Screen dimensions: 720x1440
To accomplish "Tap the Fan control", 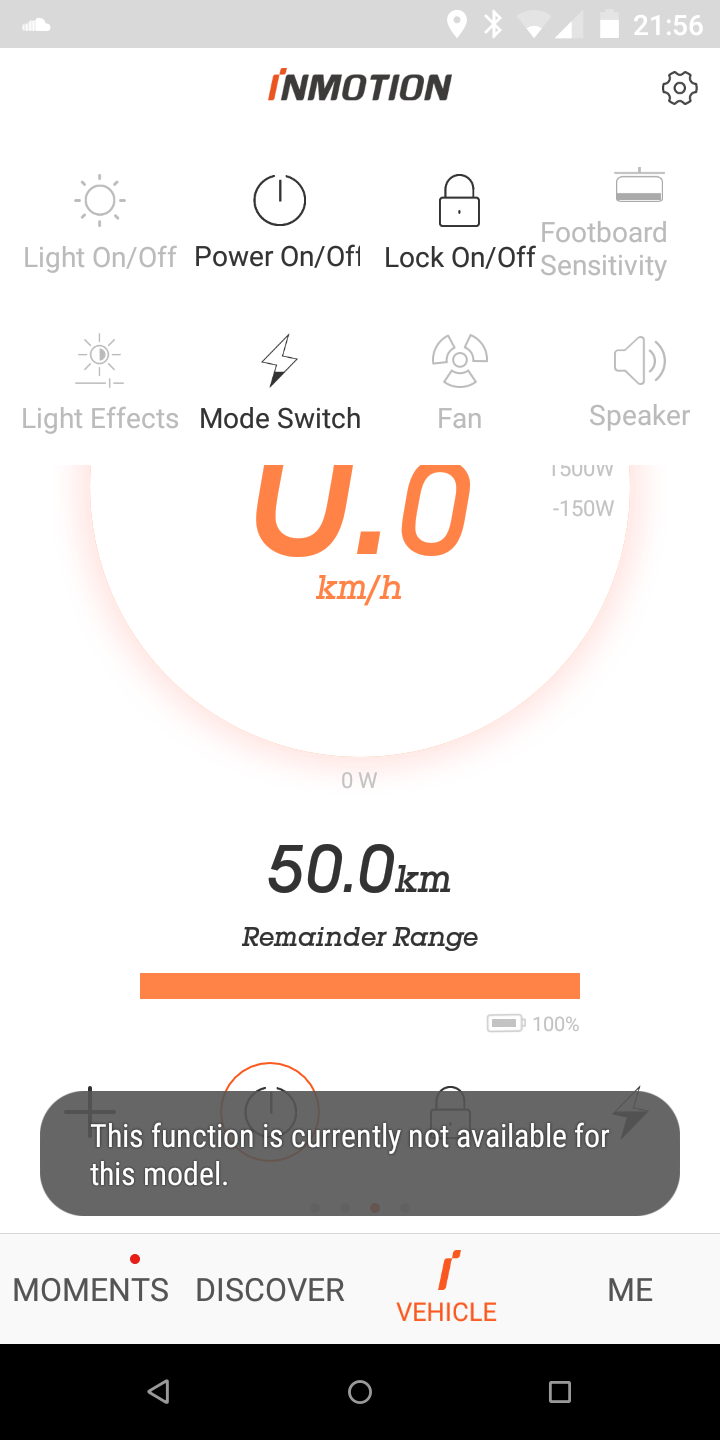I will pos(459,384).
